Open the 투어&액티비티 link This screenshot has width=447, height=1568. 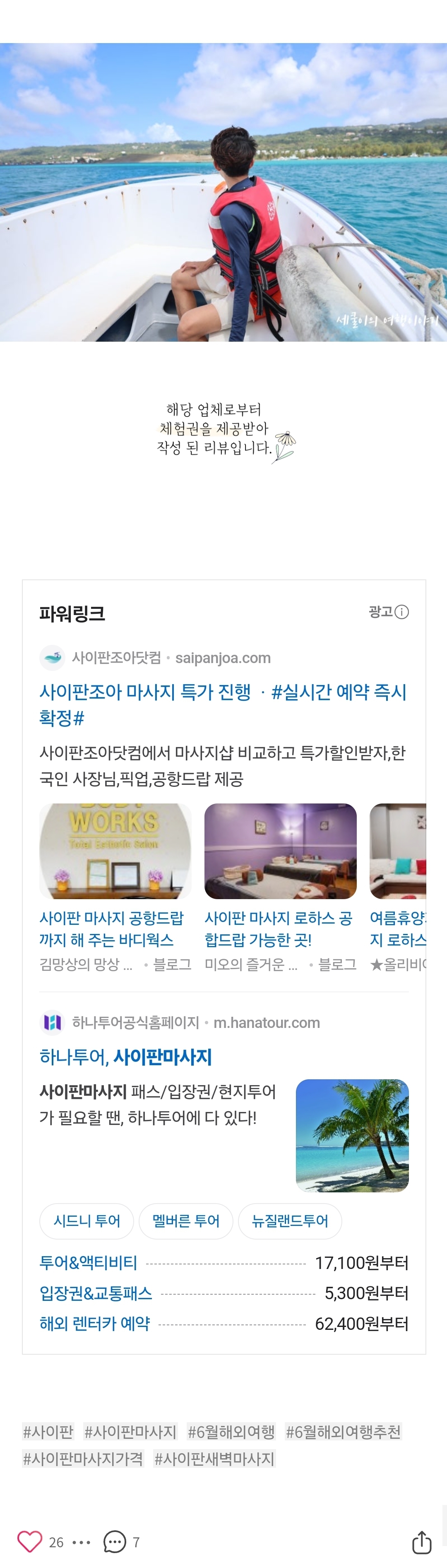coord(89,1262)
